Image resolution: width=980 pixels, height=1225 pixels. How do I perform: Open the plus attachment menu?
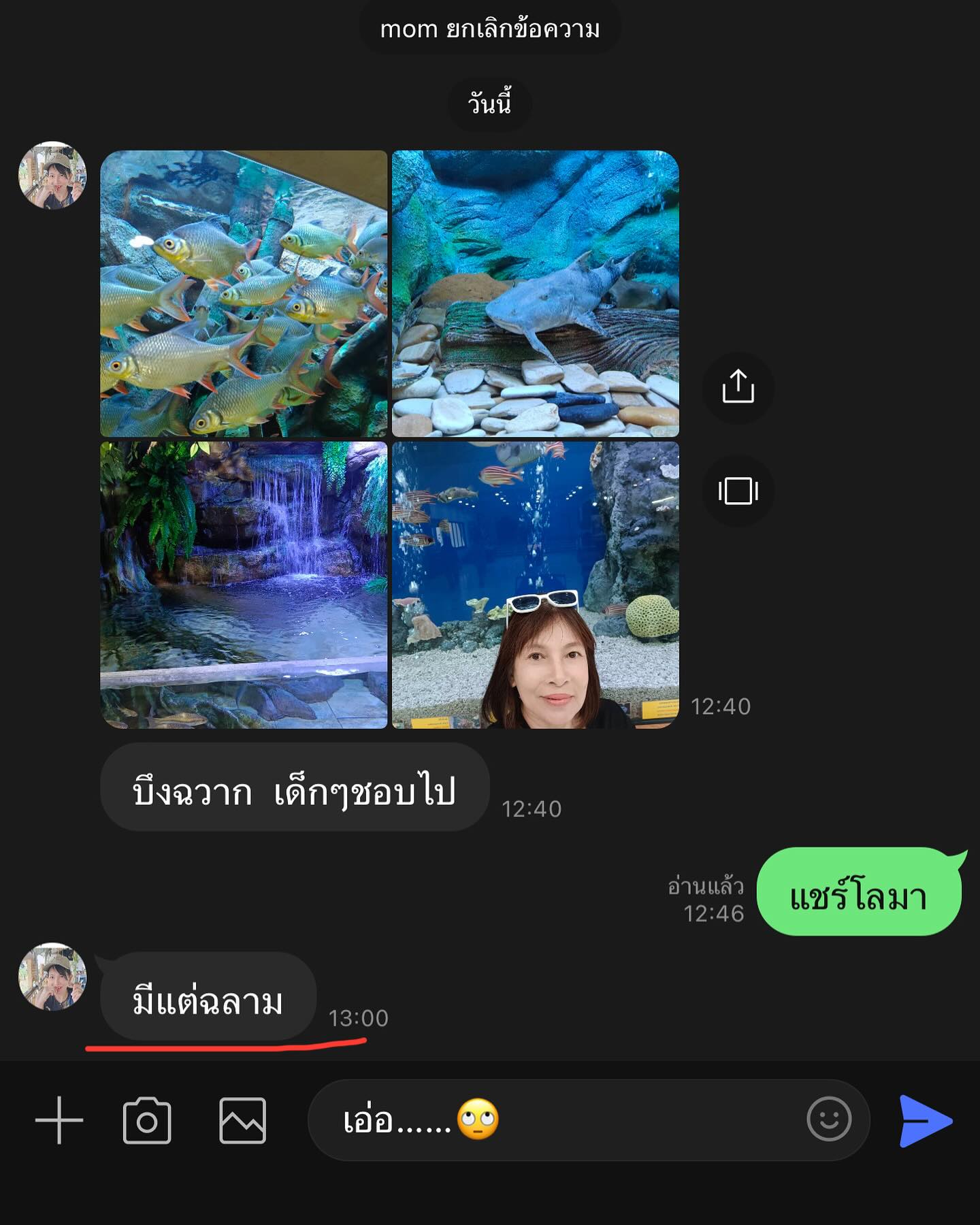tap(59, 1120)
